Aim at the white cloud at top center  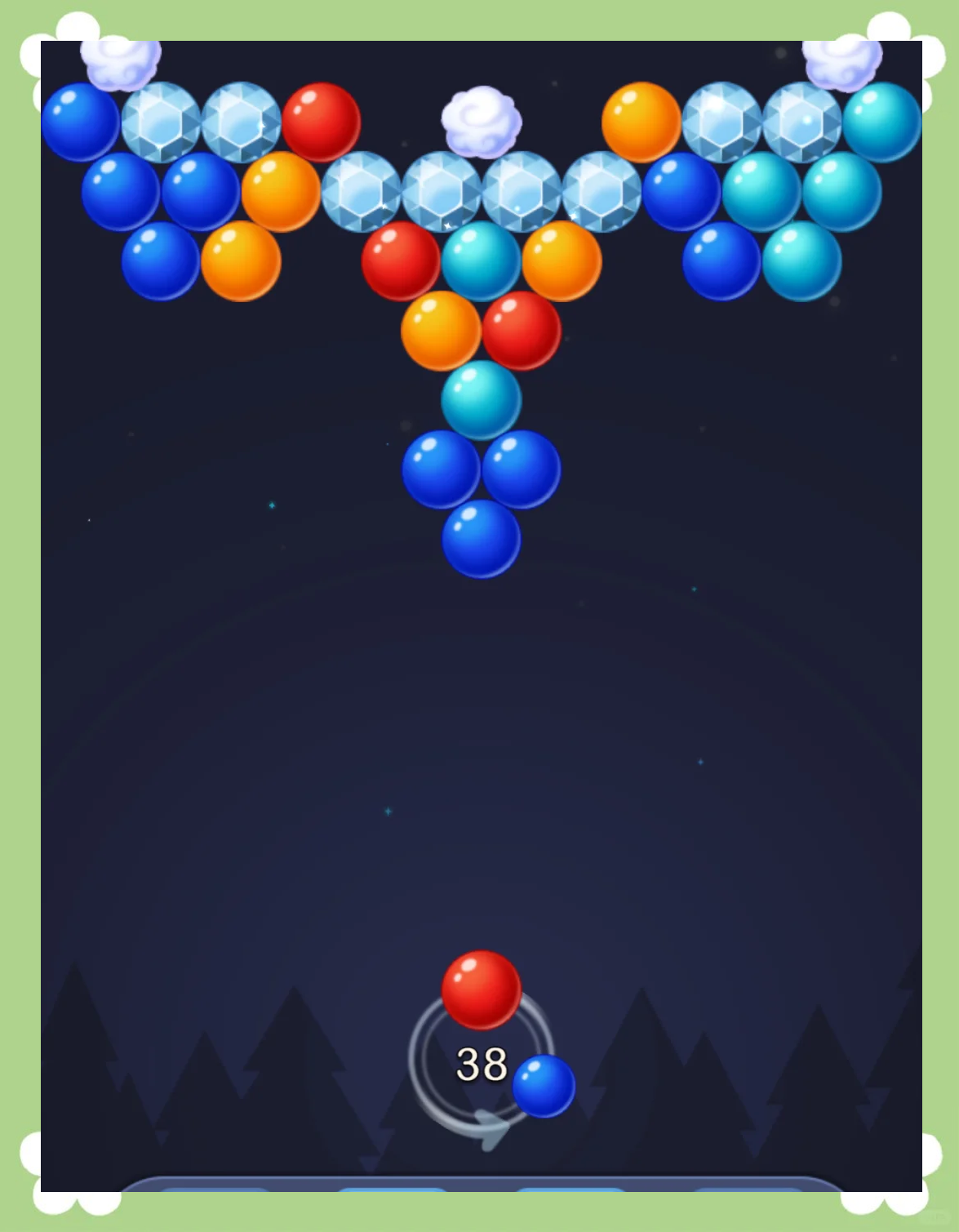click(x=481, y=122)
